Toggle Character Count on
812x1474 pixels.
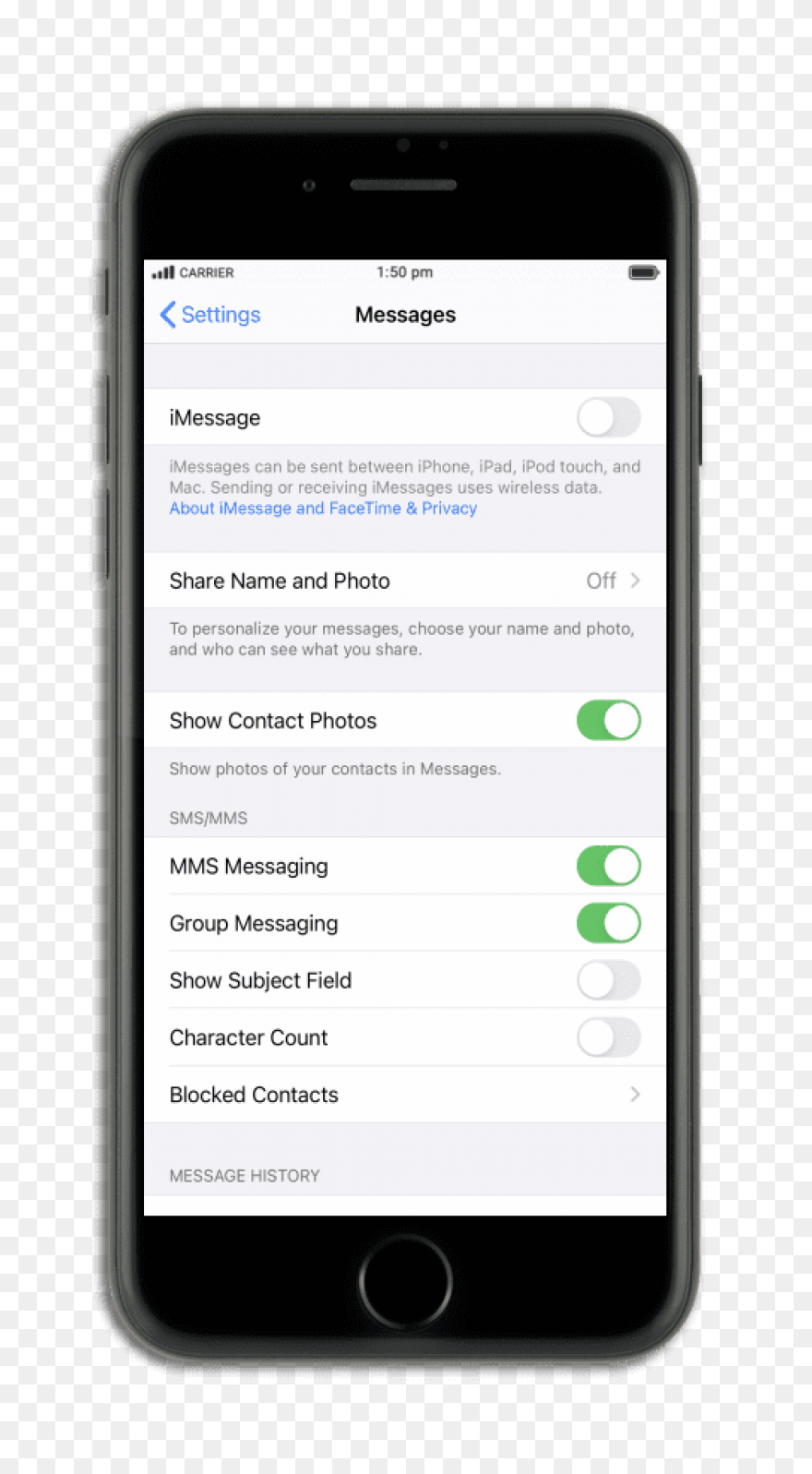(608, 1037)
